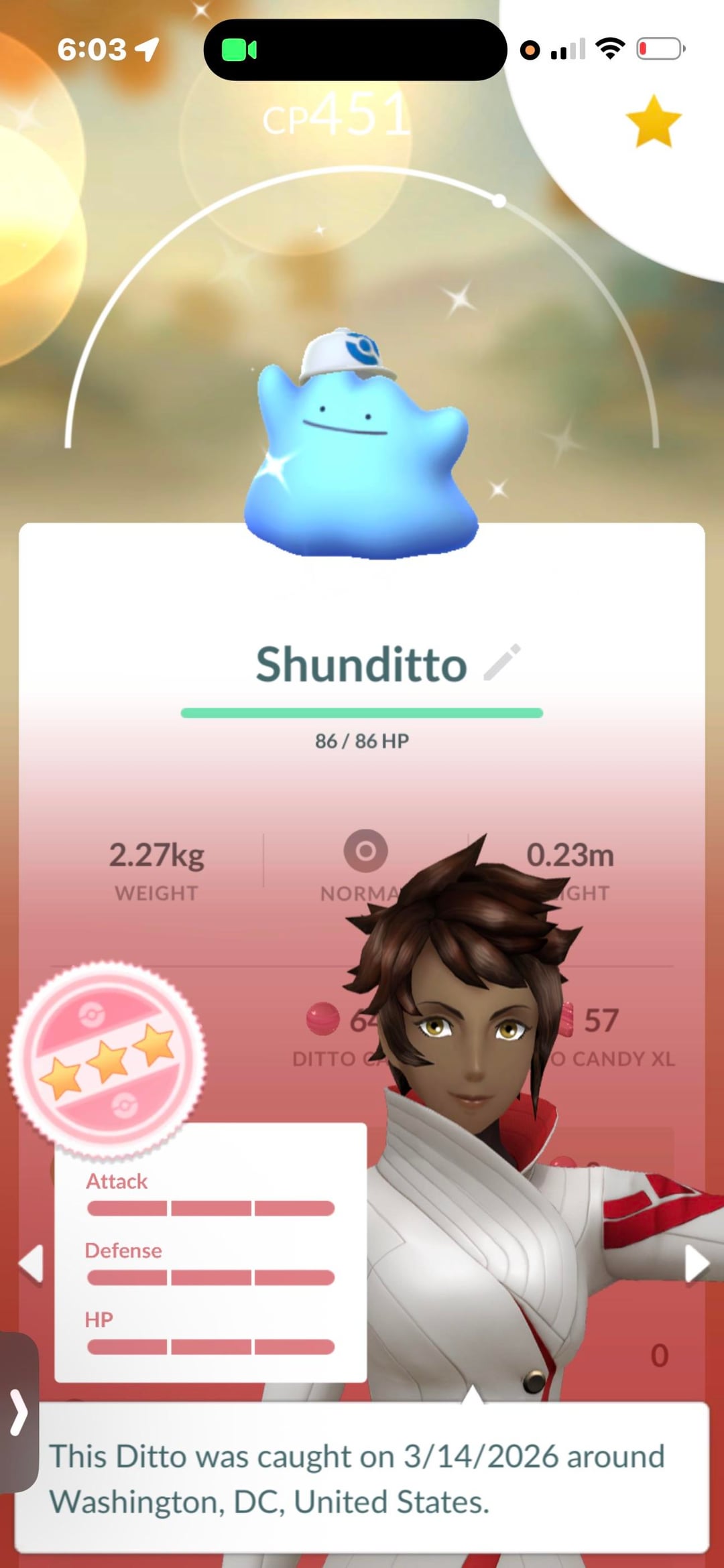Viewport: 724px width, 1568px height.
Task: Go to the previous Pokémon with left arrow
Action: [31, 1264]
